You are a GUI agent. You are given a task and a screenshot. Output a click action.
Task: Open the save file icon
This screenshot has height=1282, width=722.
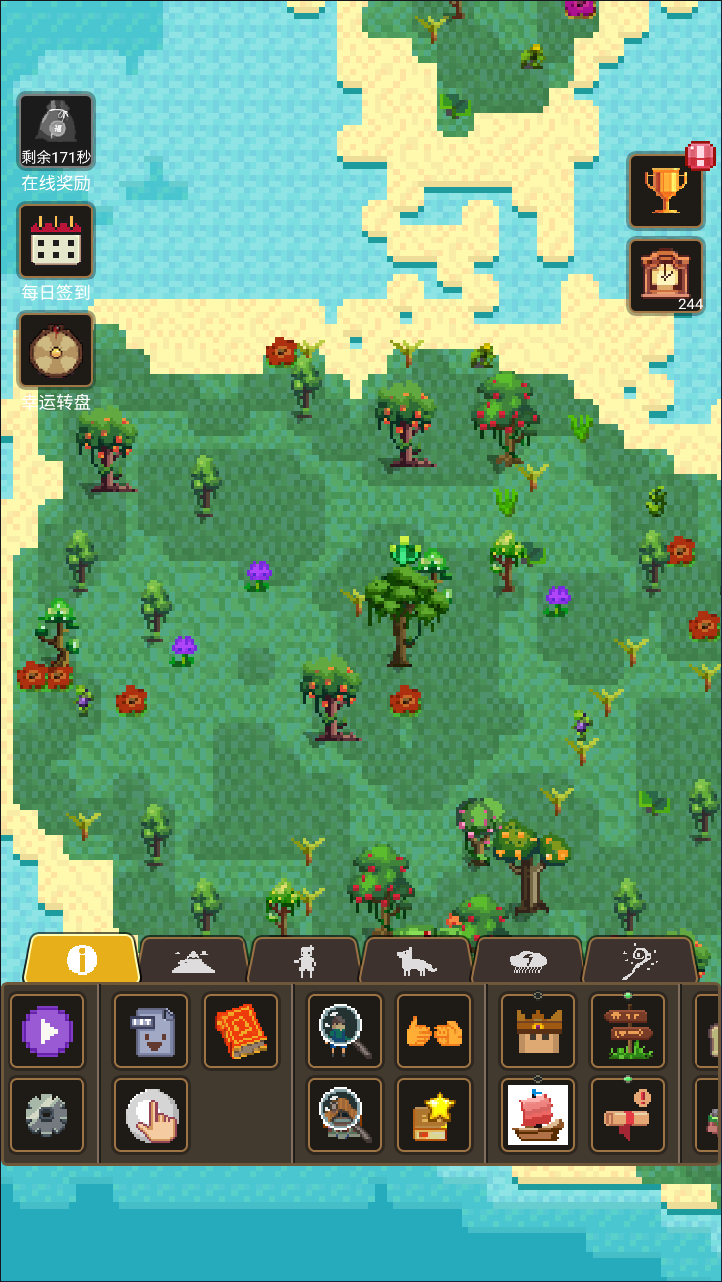pos(150,1030)
